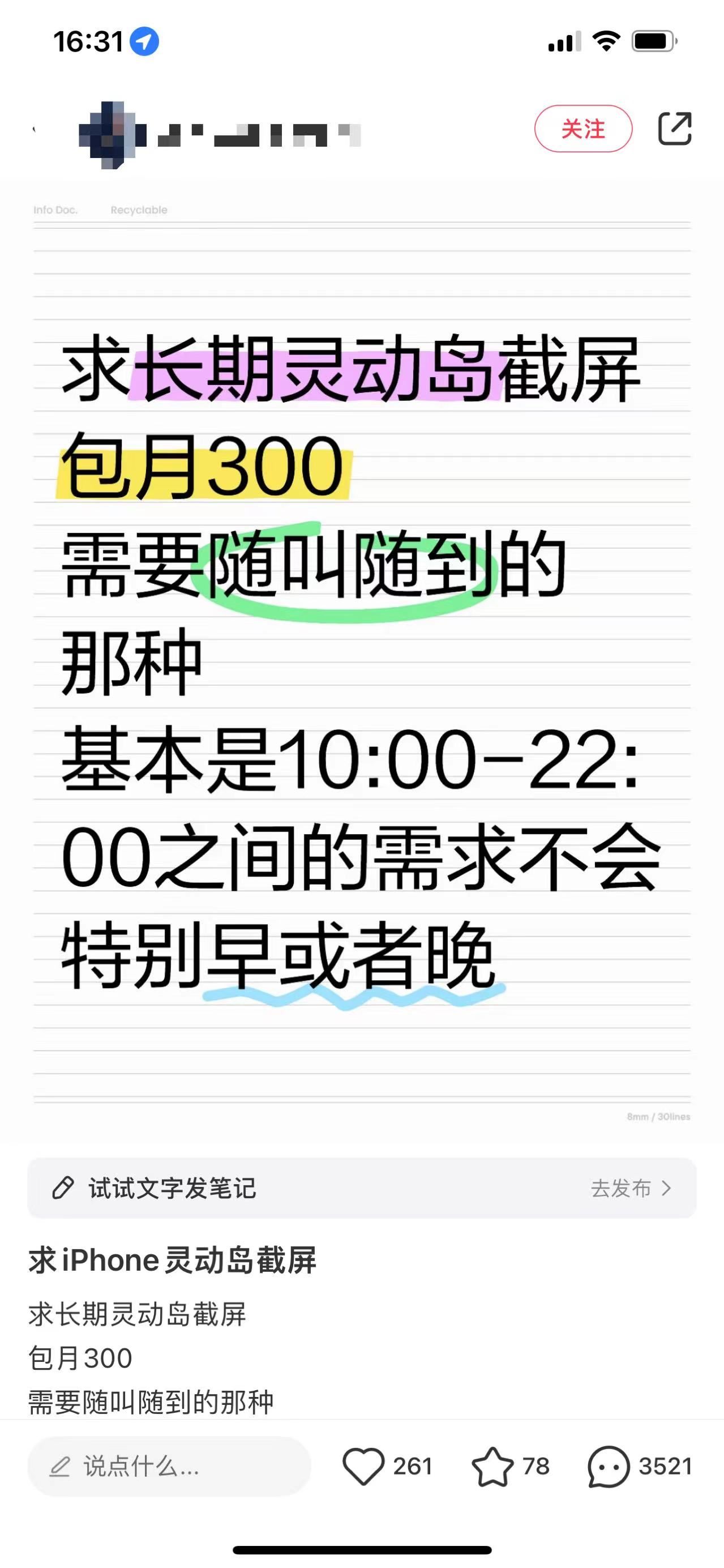Tap the 说点什么 comment box
The height and width of the screenshot is (1568, 724).
169,1466
